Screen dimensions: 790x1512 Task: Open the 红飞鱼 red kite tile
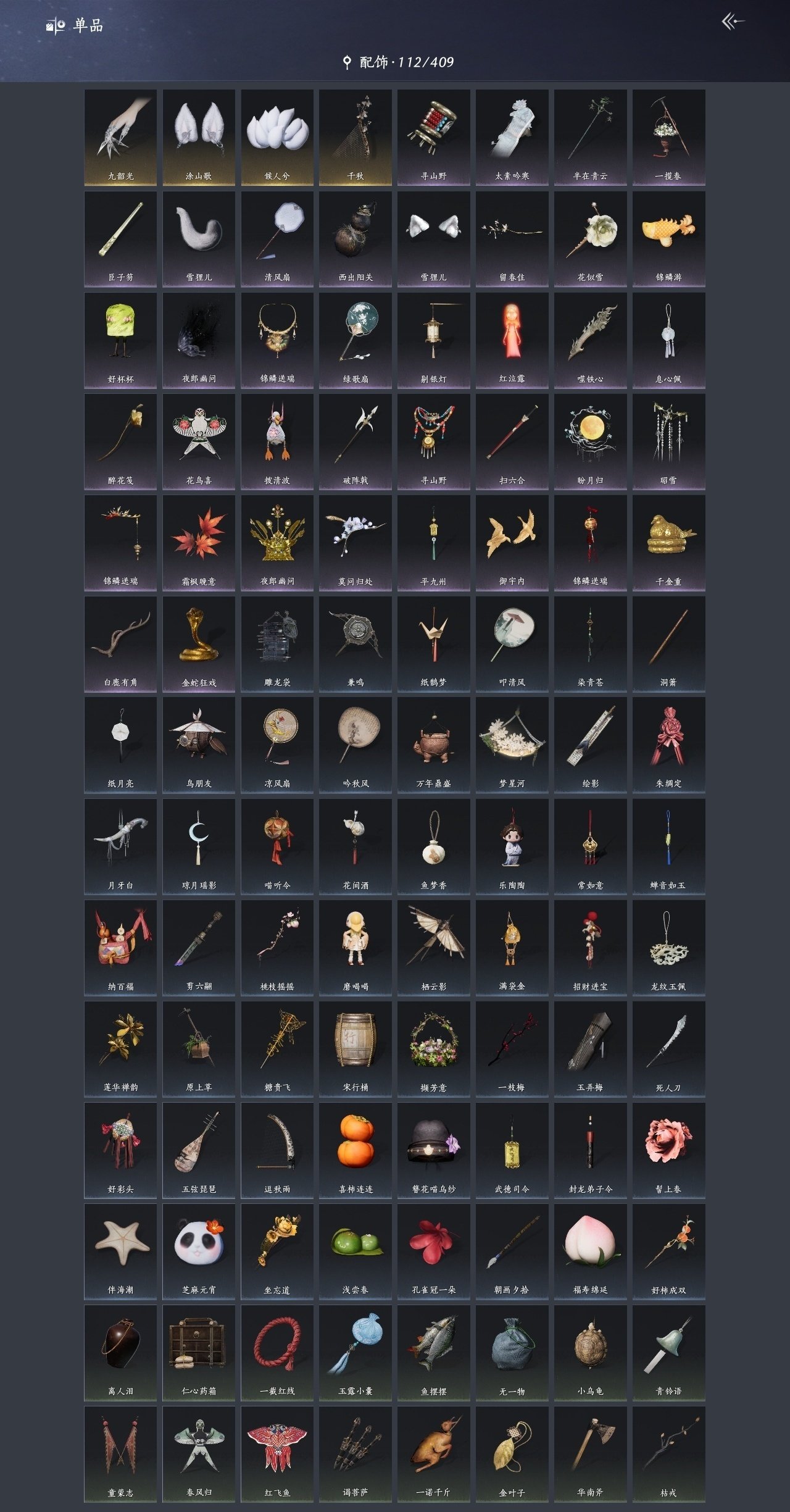click(277, 1453)
